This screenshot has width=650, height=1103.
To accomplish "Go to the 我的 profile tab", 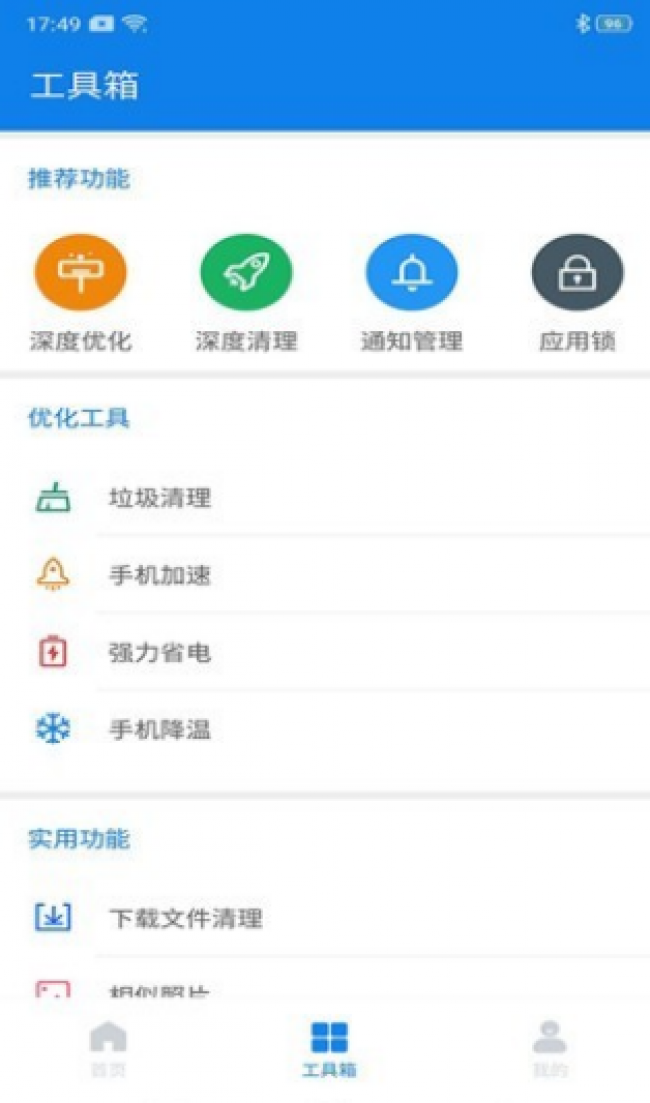I will click(549, 1048).
